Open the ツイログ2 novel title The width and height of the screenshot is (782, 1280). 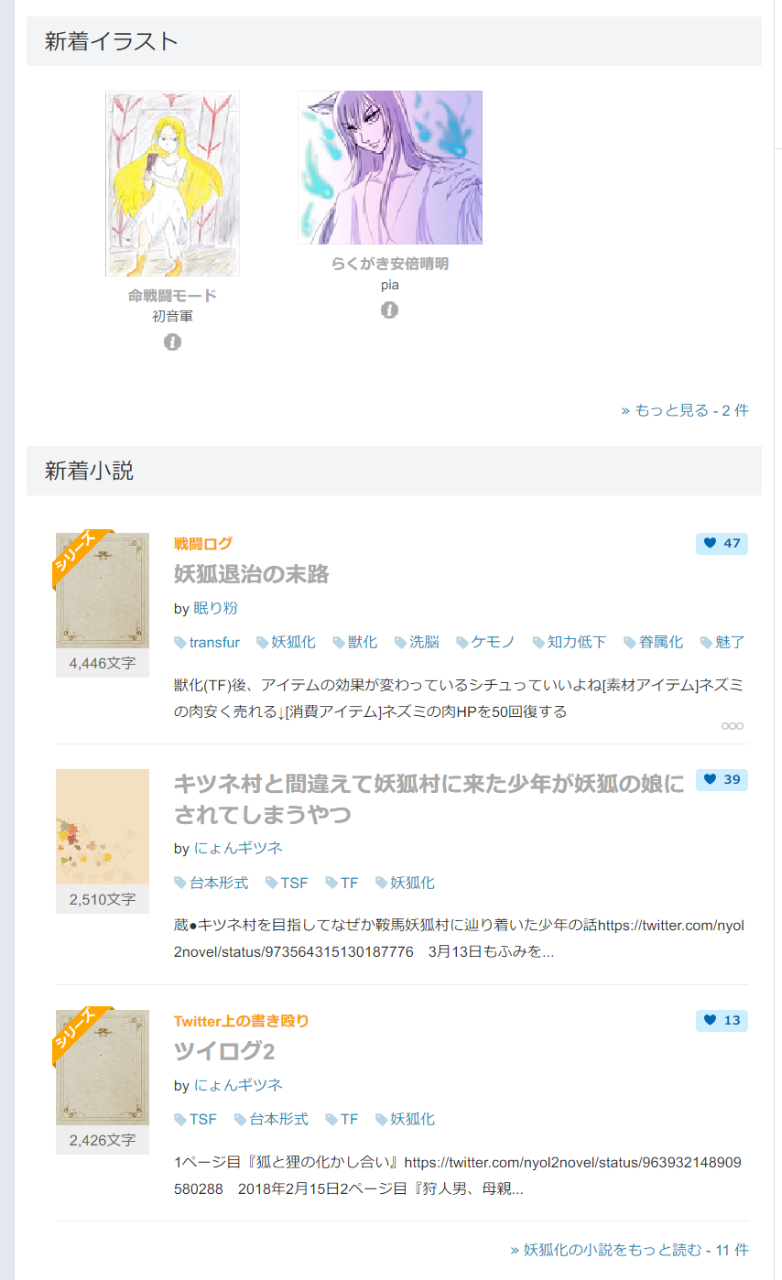coord(224,1052)
